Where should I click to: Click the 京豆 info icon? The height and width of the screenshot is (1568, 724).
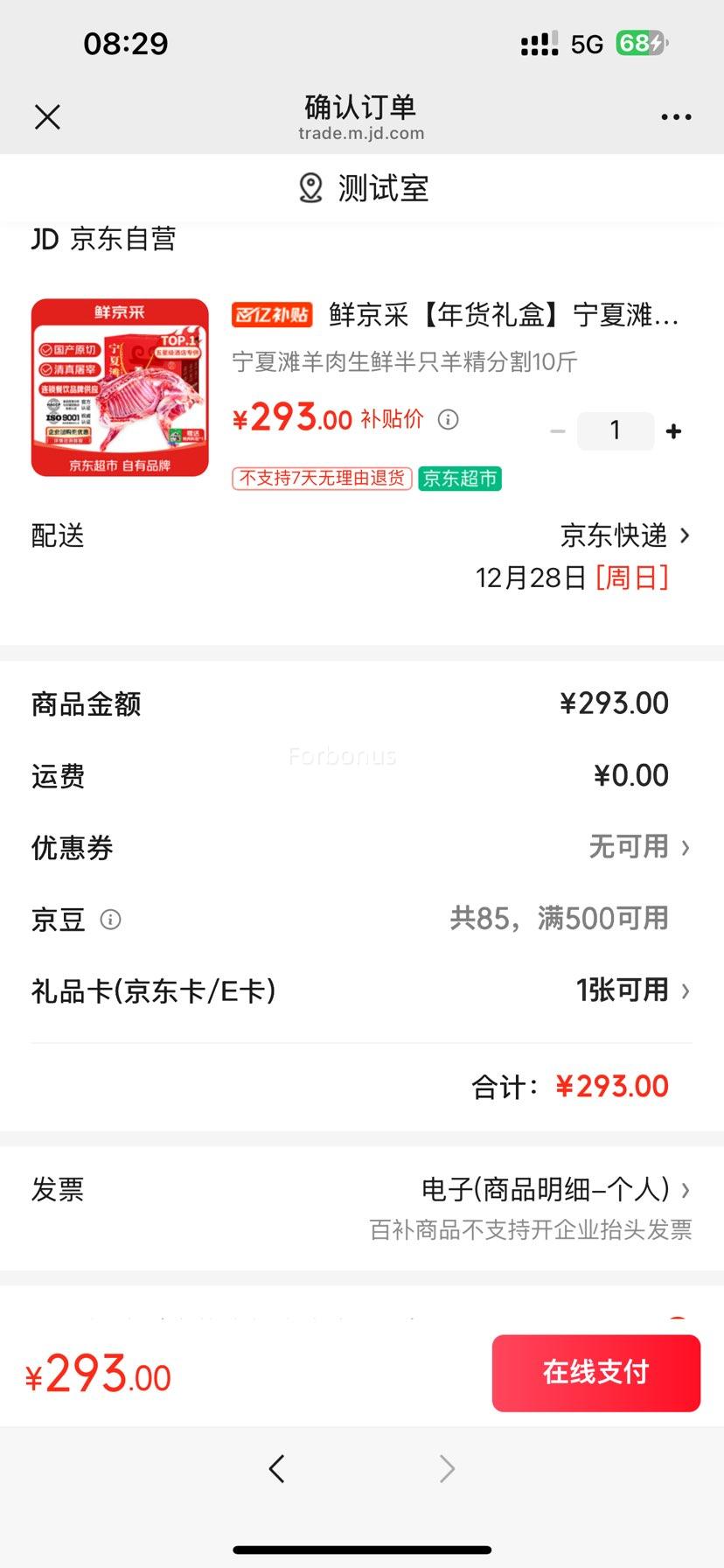[109, 920]
